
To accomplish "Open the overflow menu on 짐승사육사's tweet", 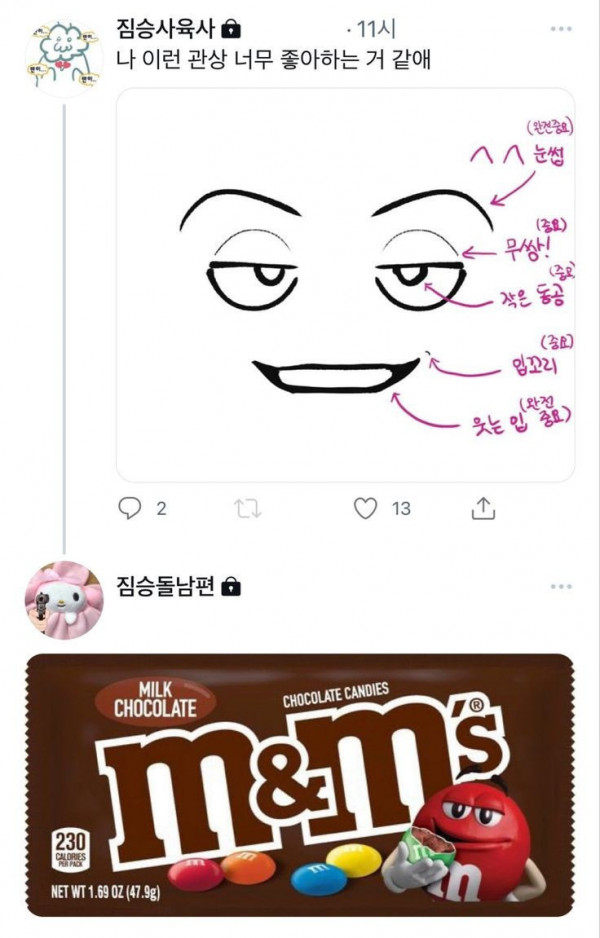I will point(561,27).
